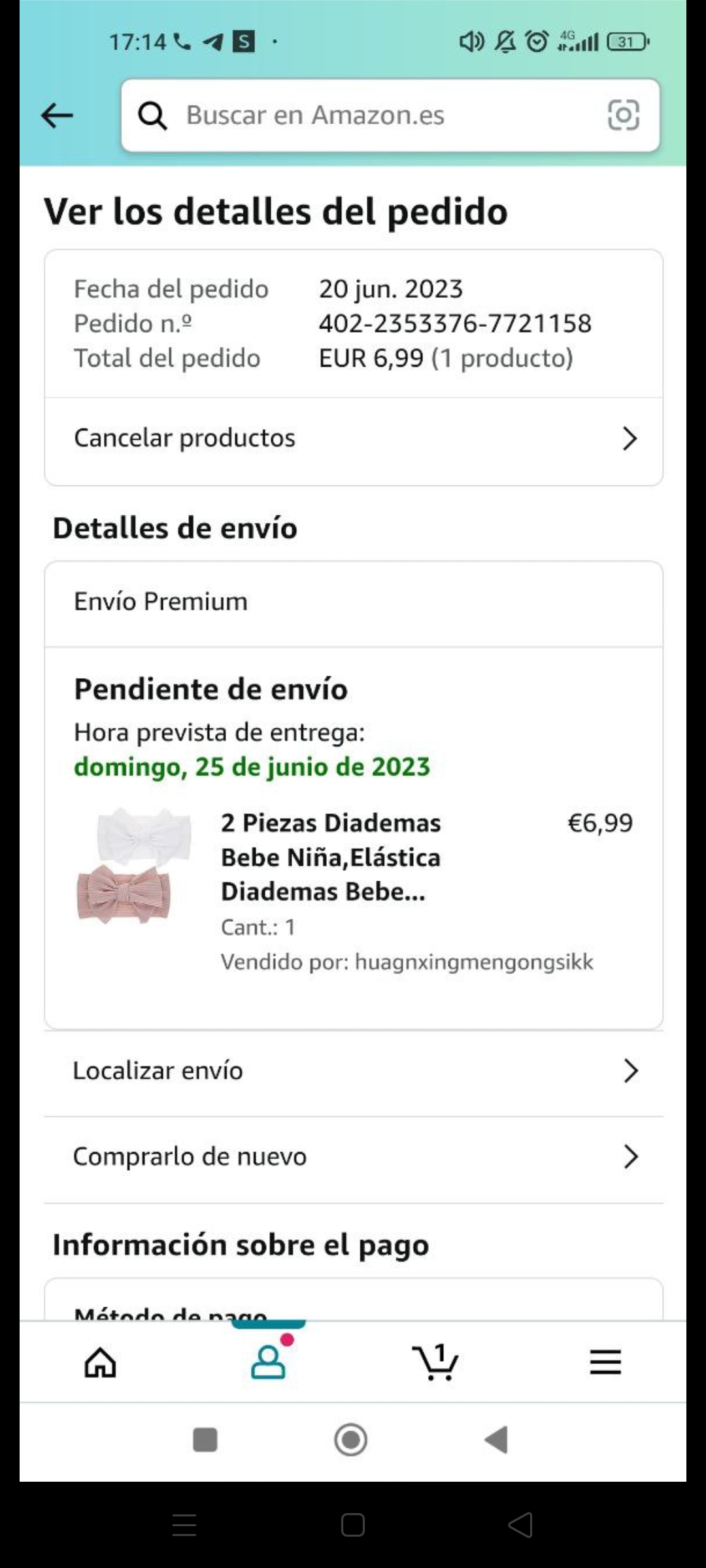Screen dimensions: 706x1568
Task: Go back using the top arrow
Action: [x=57, y=116]
